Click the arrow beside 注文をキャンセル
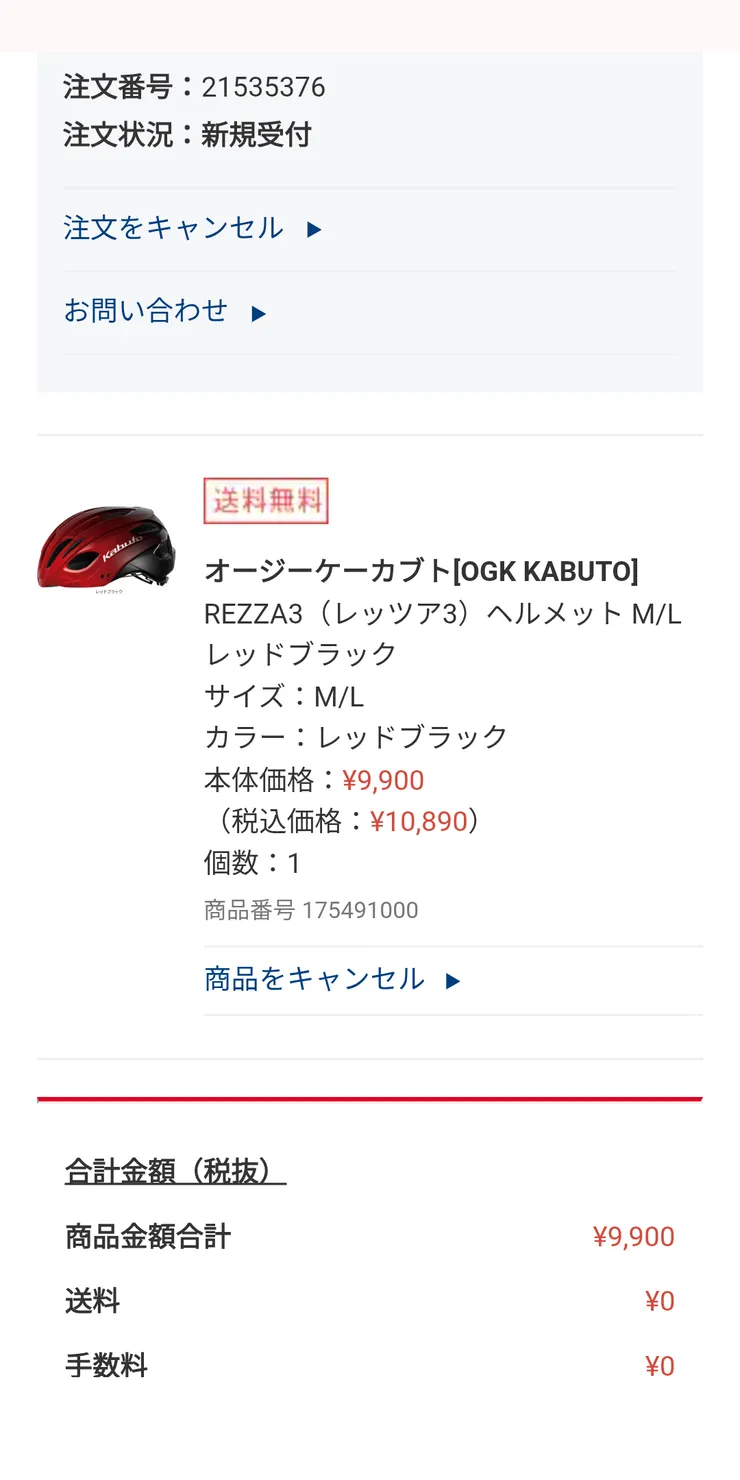 (x=312, y=228)
